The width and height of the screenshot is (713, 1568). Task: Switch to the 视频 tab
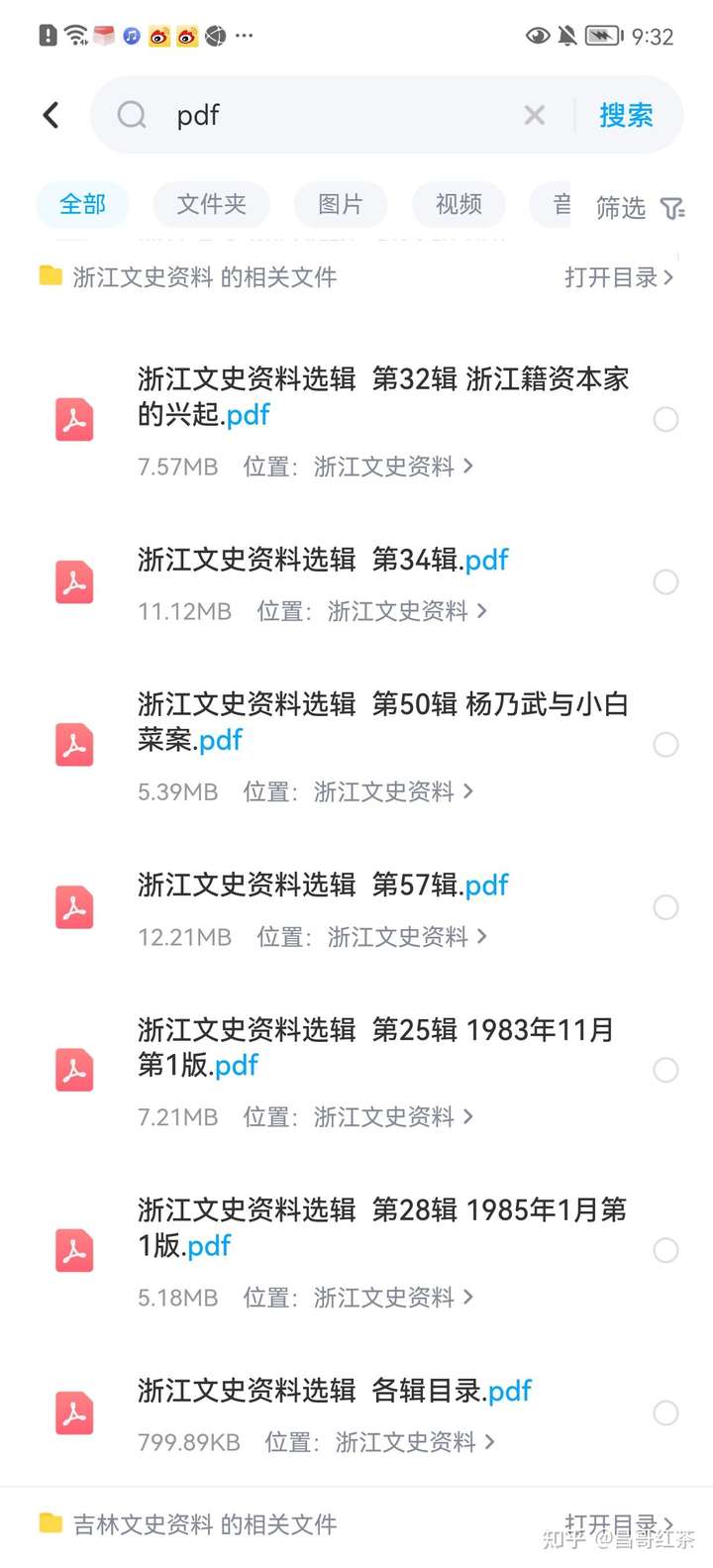(x=458, y=205)
